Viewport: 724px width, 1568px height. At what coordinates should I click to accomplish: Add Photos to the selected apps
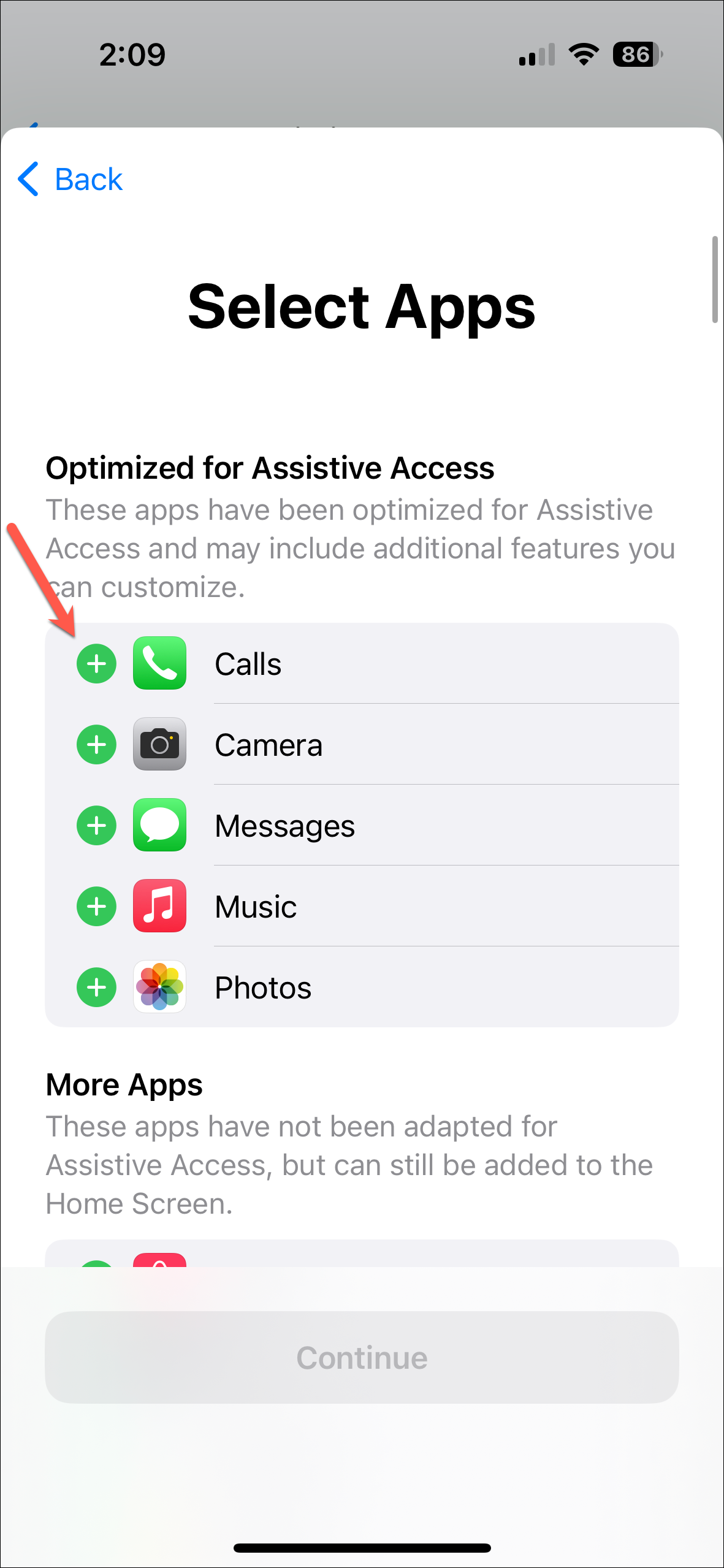[x=96, y=988]
